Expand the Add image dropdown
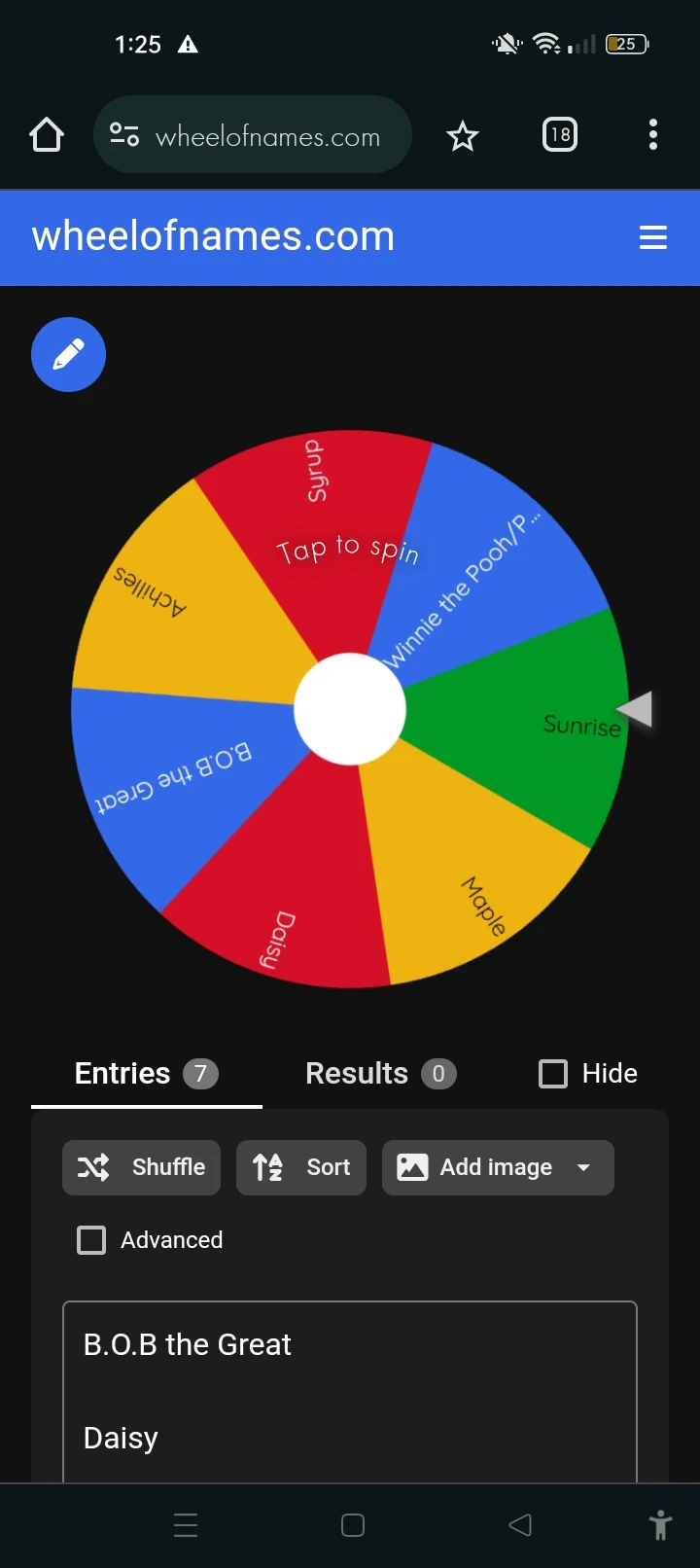The height and width of the screenshot is (1568, 700). point(583,1167)
